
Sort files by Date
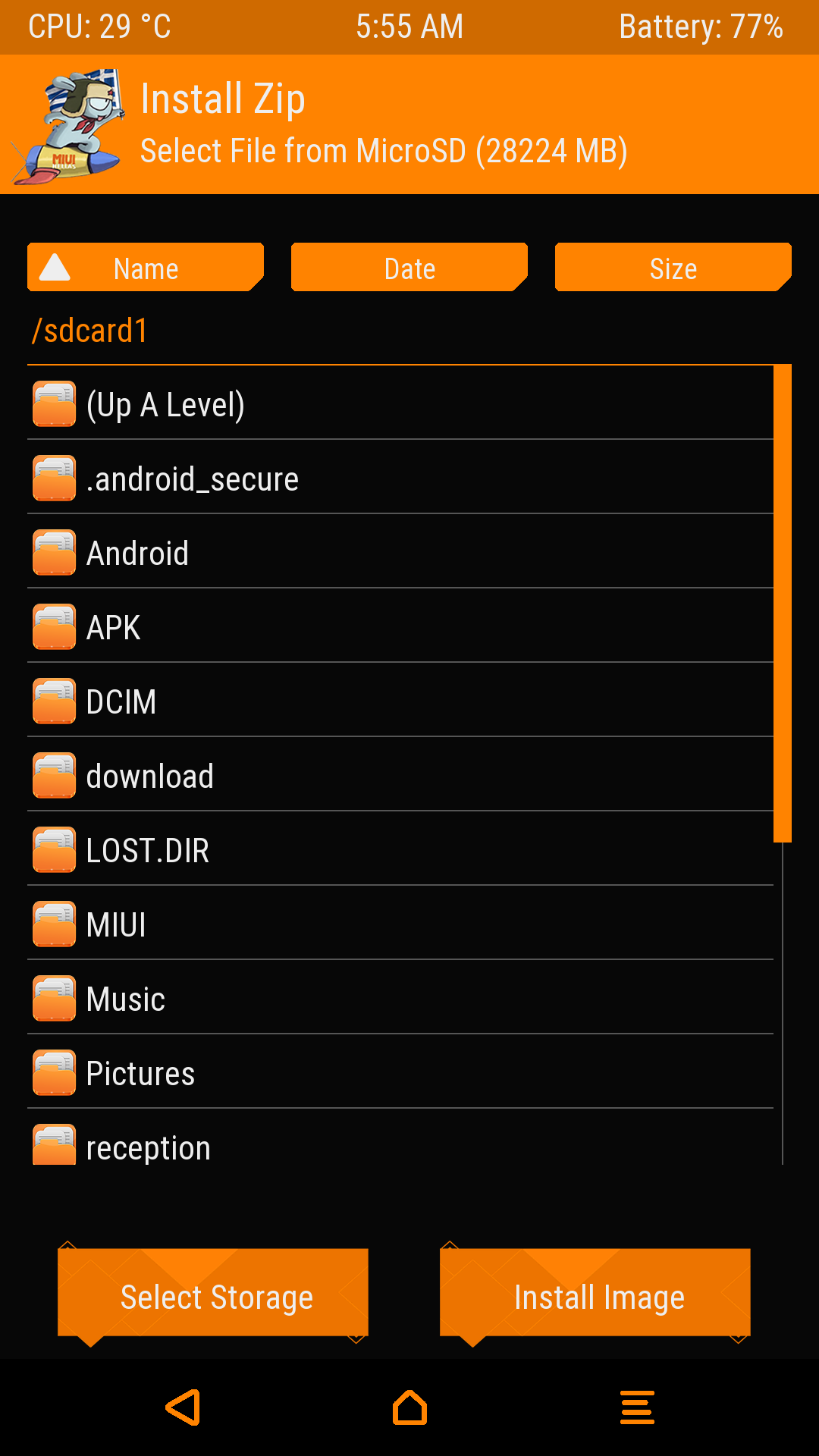[x=409, y=268]
